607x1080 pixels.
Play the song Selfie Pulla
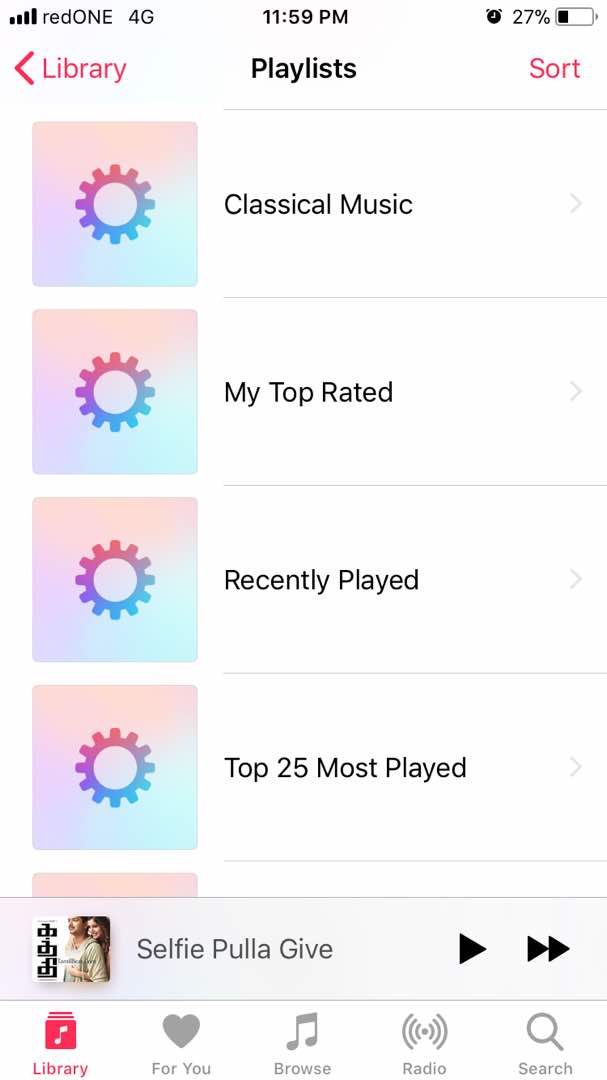coord(472,948)
